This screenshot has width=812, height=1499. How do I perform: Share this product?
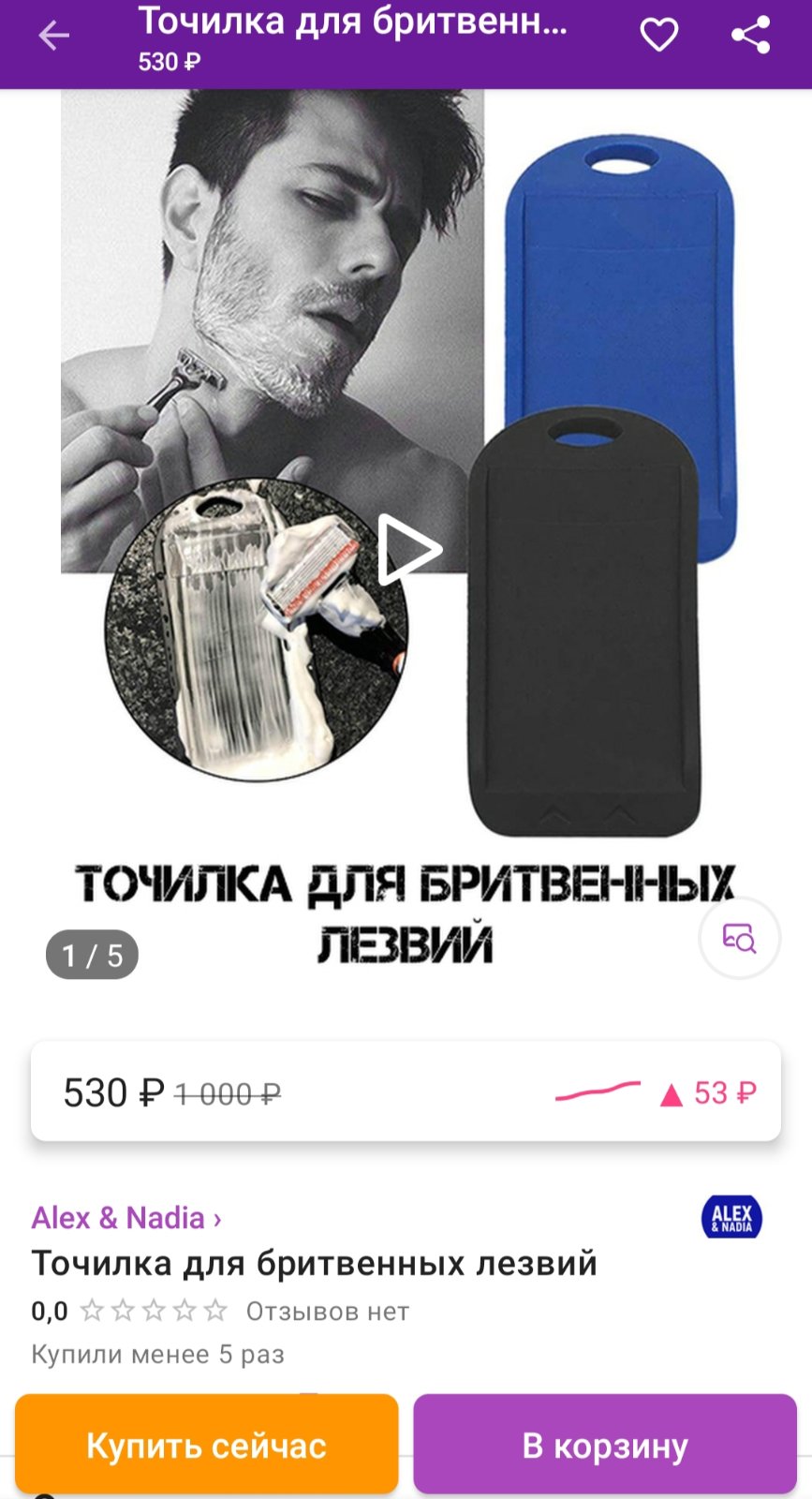(x=750, y=36)
